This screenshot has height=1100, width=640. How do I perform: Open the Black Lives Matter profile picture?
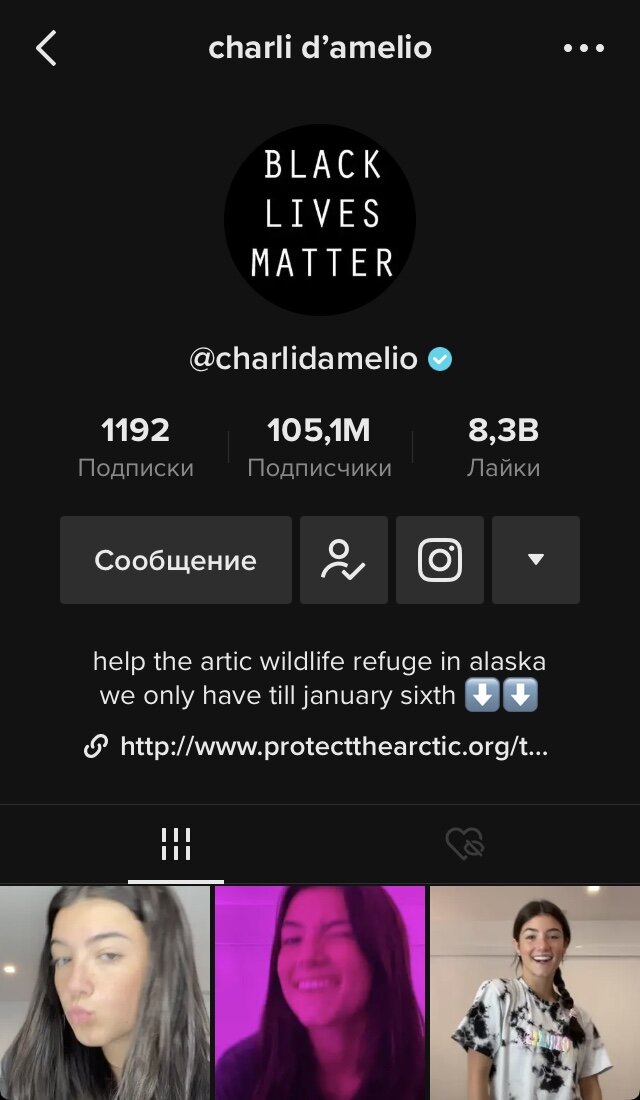[320, 219]
